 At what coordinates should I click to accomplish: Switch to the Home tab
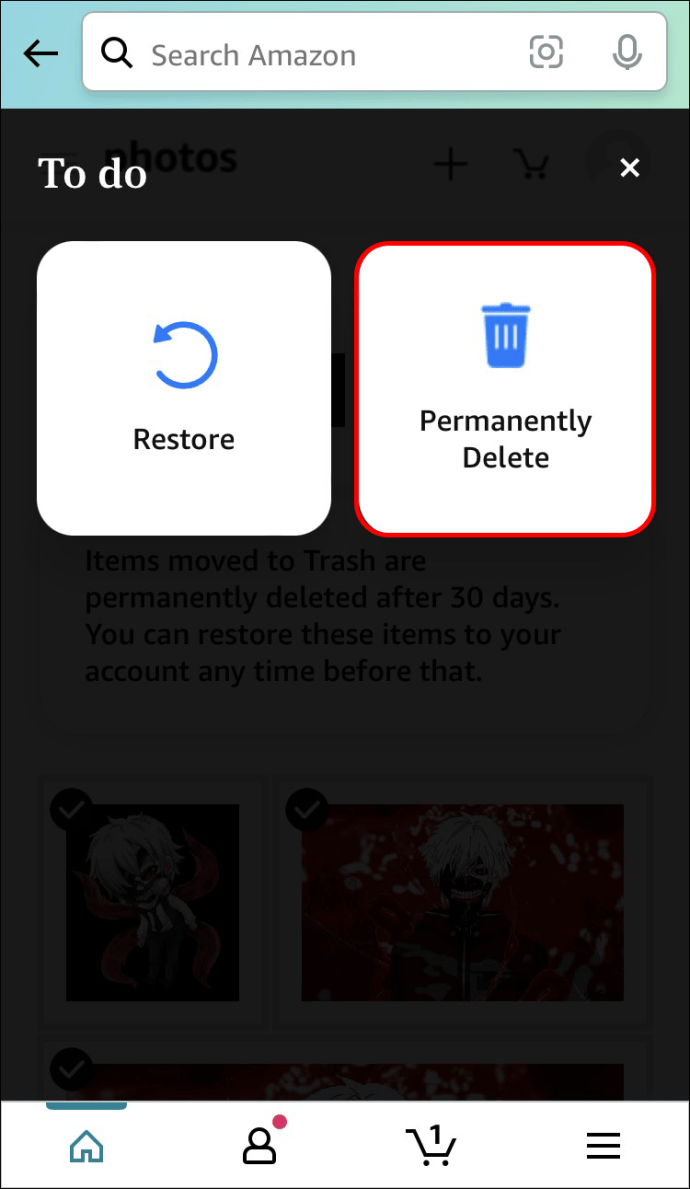tap(86, 1146)
